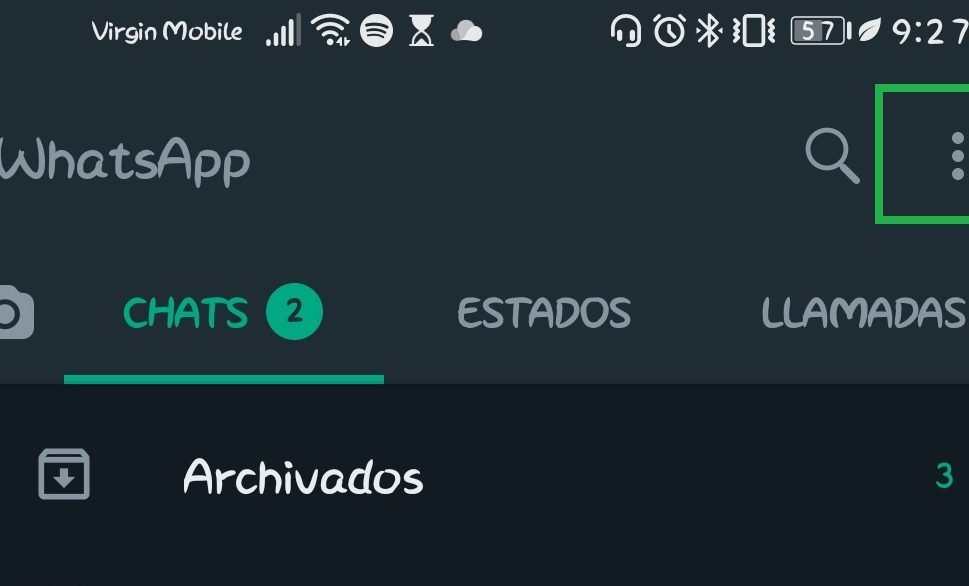Open the search magnifier icon

pyautogui.click(x=832, y=157)
